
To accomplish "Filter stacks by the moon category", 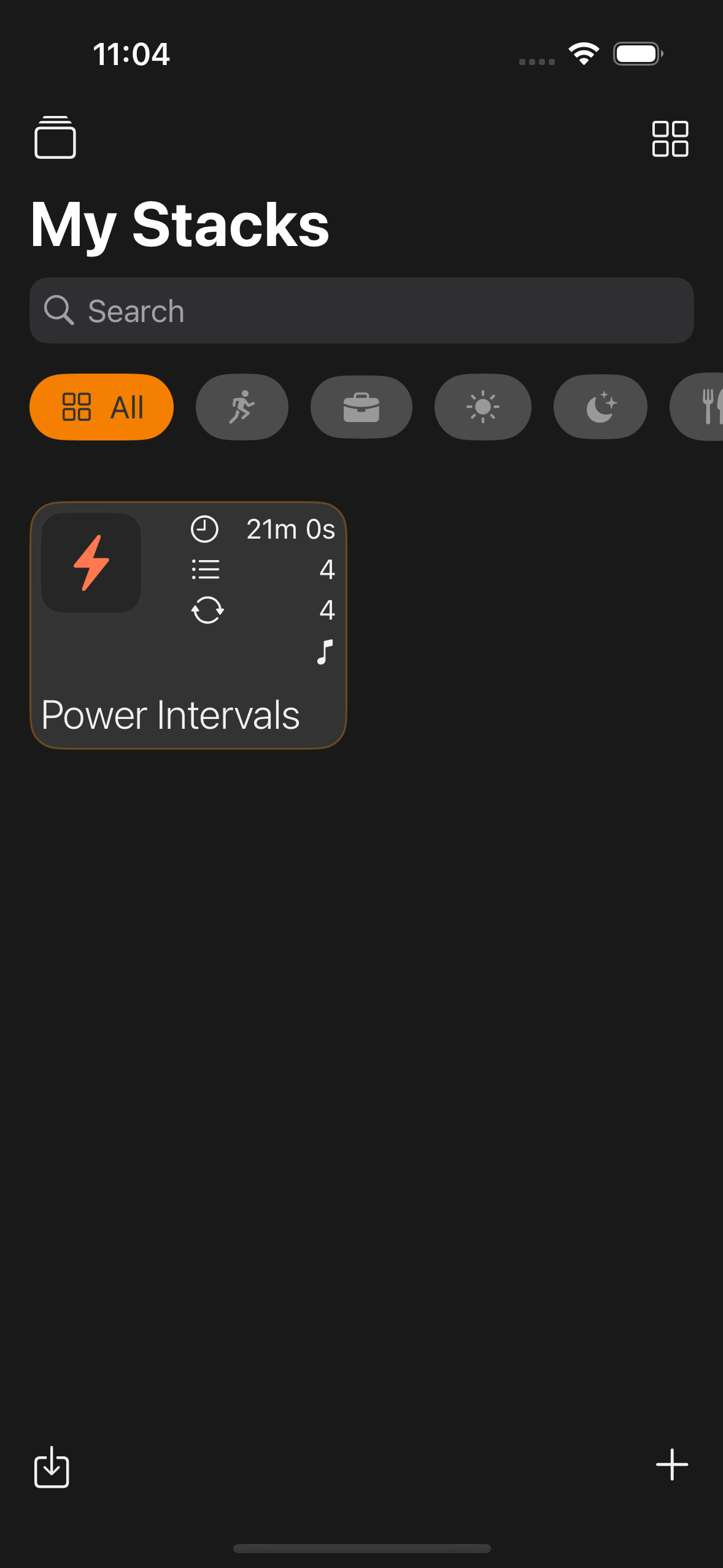I will tap(600, 407).
